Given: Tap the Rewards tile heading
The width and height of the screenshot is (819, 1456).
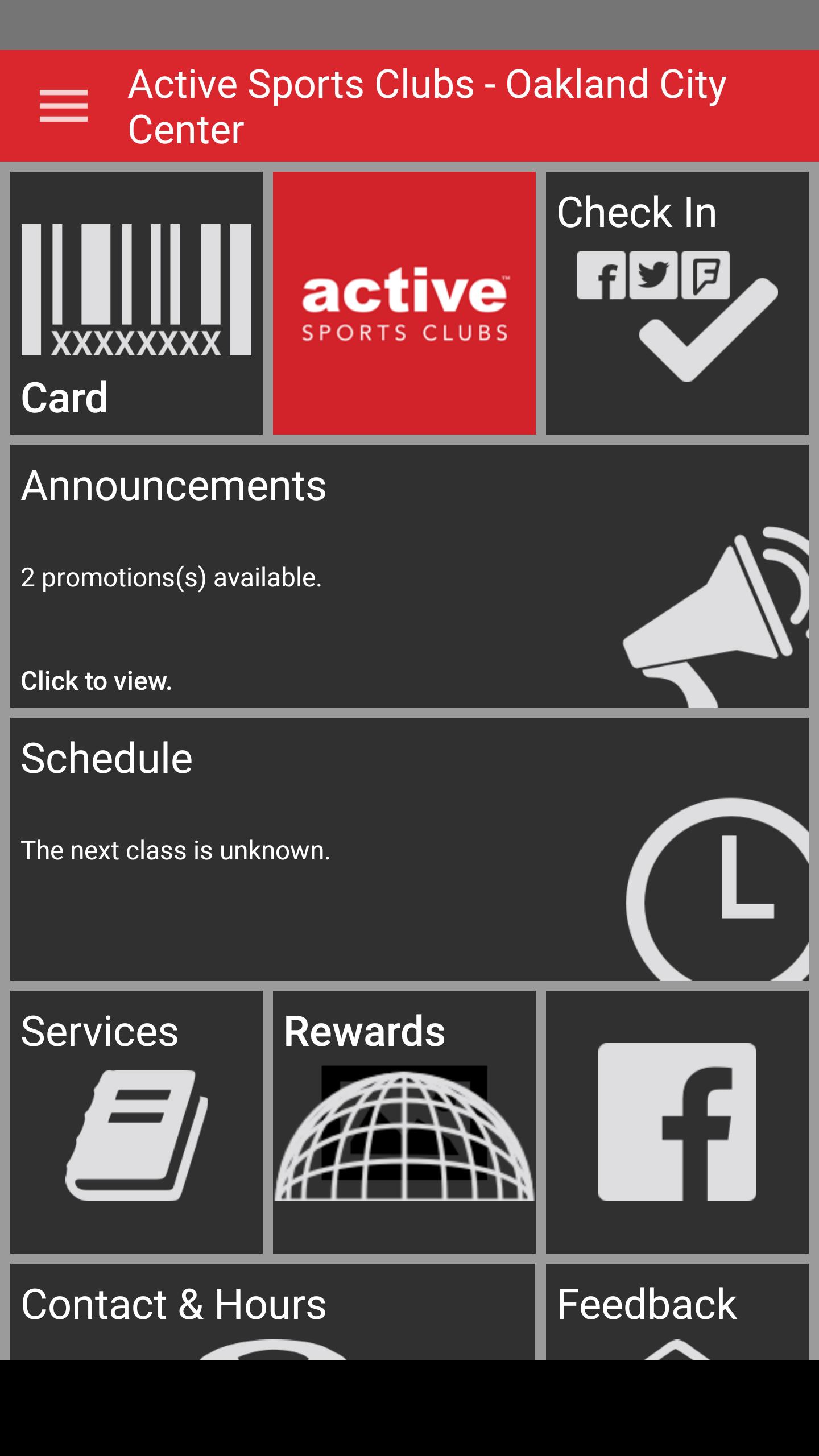Looking at the screenshot, I should [x=365, y=1032].
